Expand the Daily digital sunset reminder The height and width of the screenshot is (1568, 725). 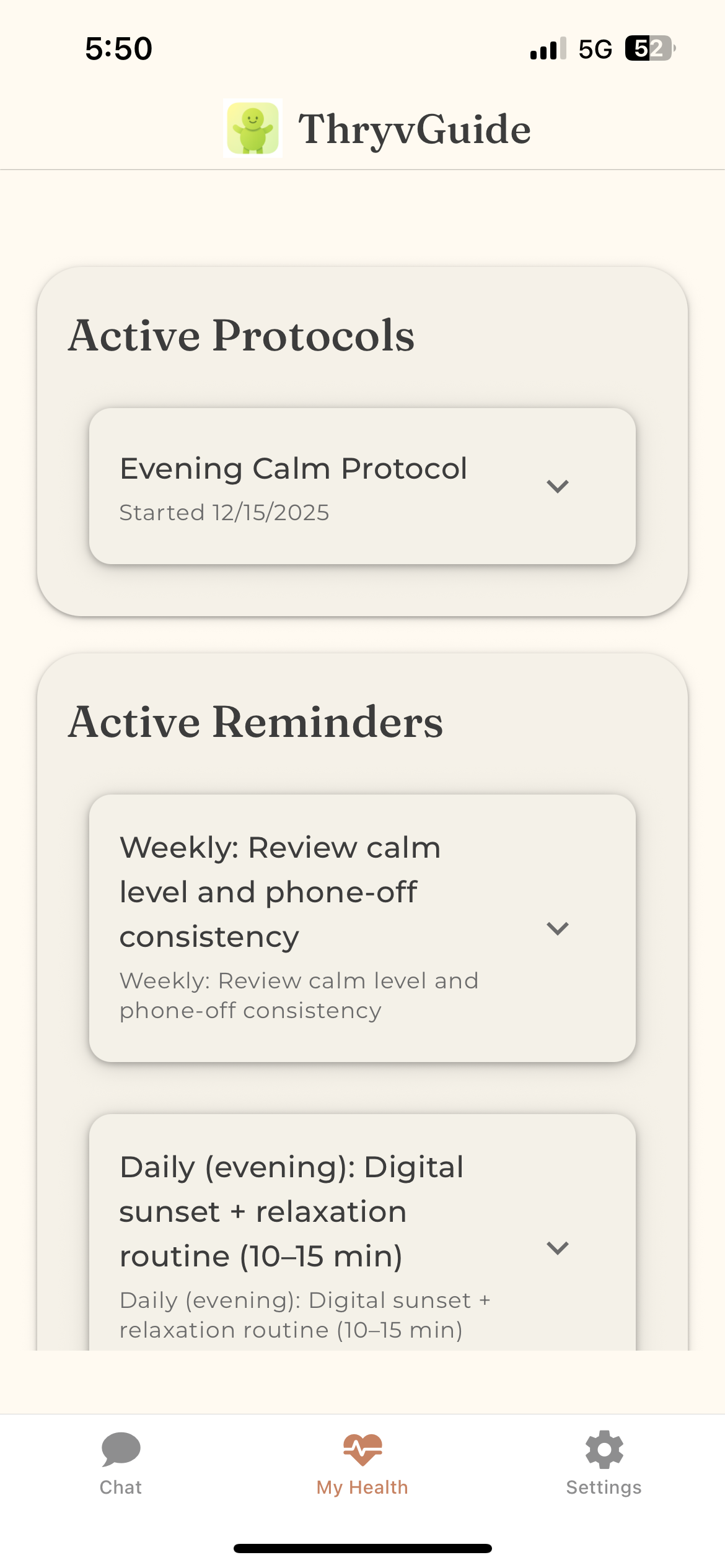(x=557, y=1248)
